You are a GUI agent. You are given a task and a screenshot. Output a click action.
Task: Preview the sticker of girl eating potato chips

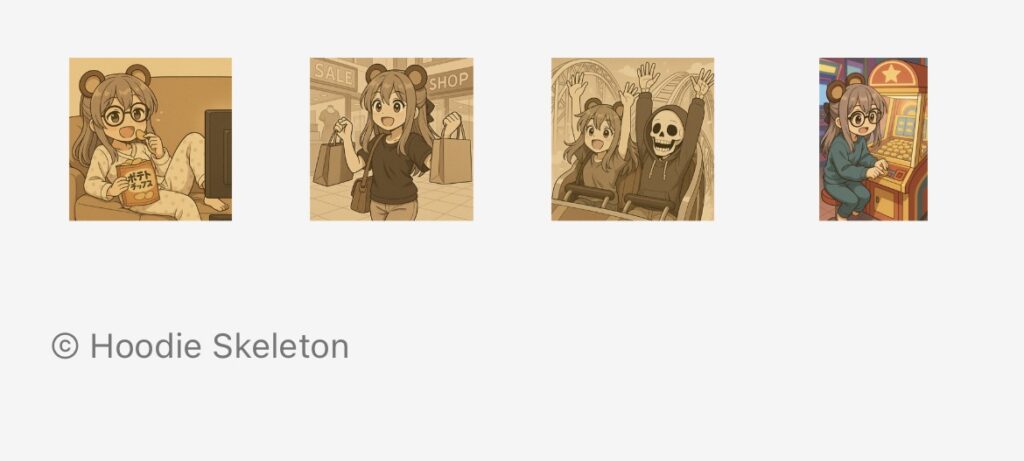(x=150, y=139)
